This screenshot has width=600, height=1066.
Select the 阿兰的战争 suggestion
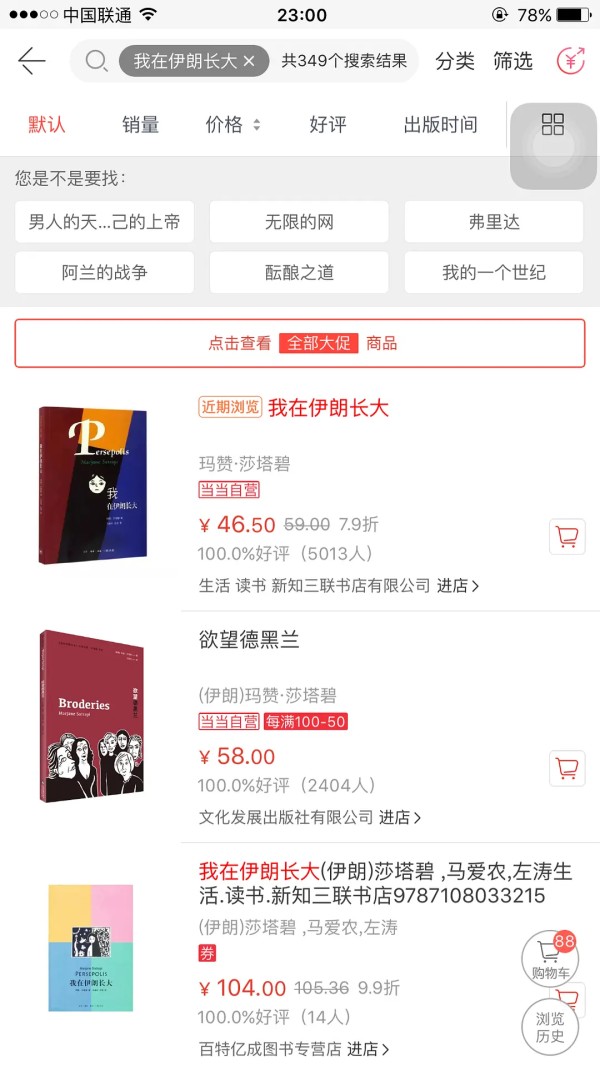click(x=105, y=273)
